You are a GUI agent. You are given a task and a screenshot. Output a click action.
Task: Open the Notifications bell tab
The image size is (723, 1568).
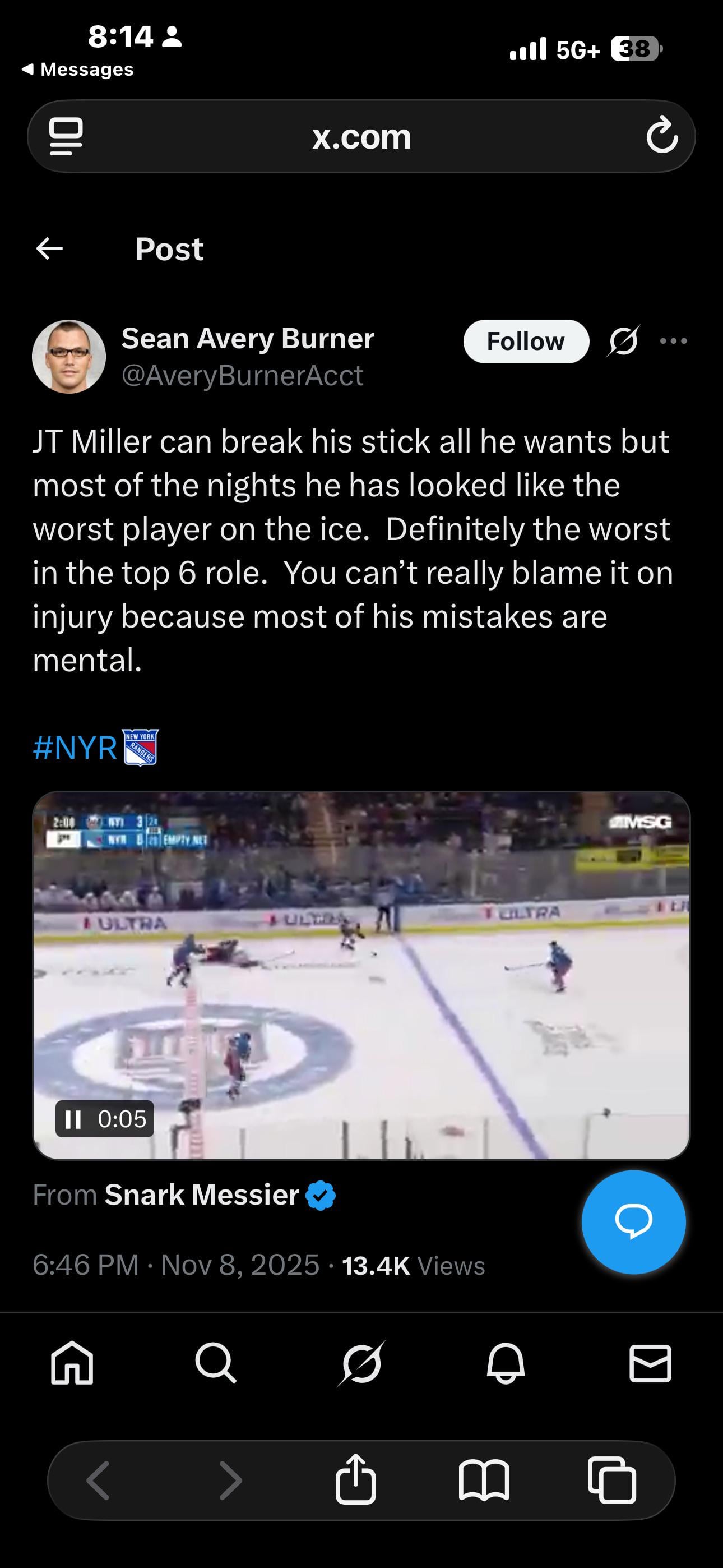coord(506,1363)
